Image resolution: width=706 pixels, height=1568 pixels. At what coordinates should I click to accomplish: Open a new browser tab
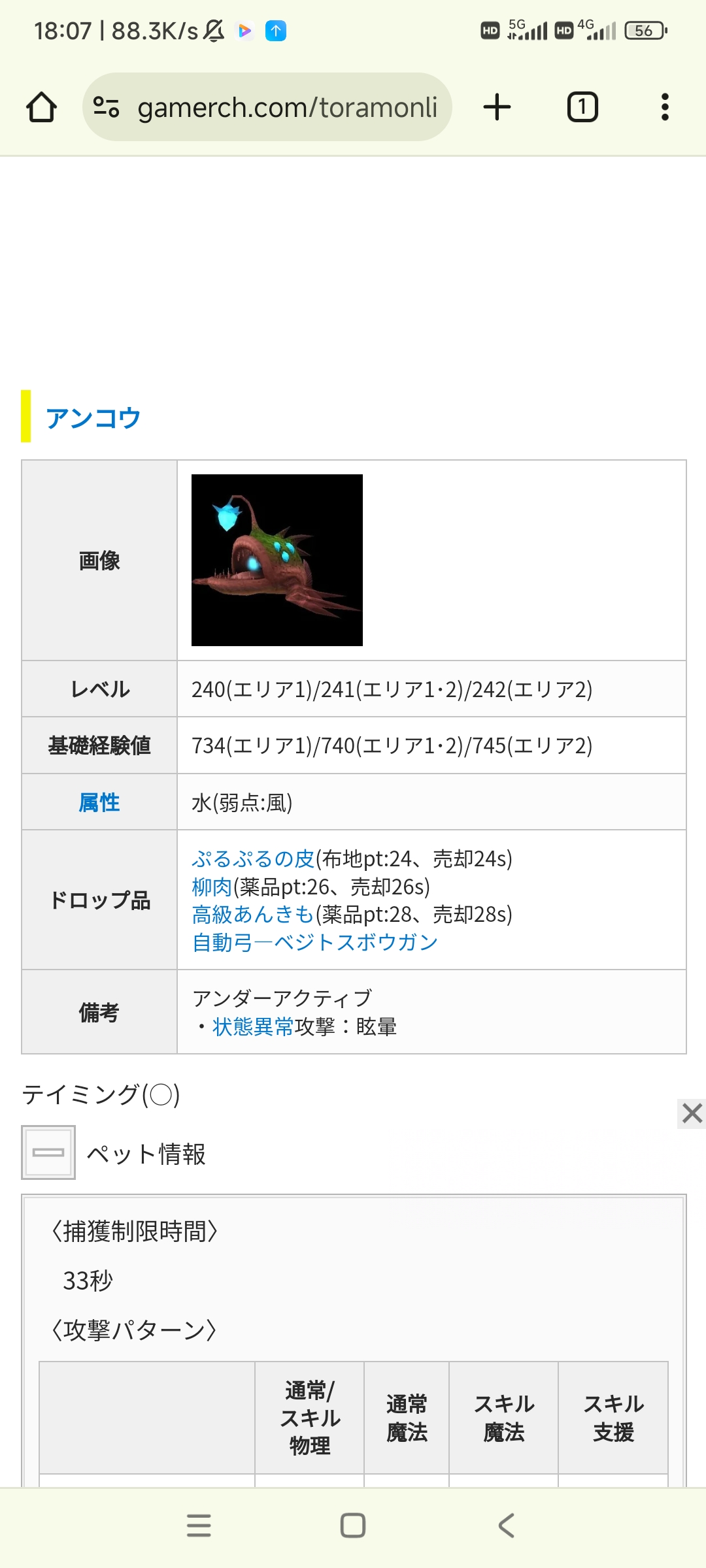pos(497,107)
